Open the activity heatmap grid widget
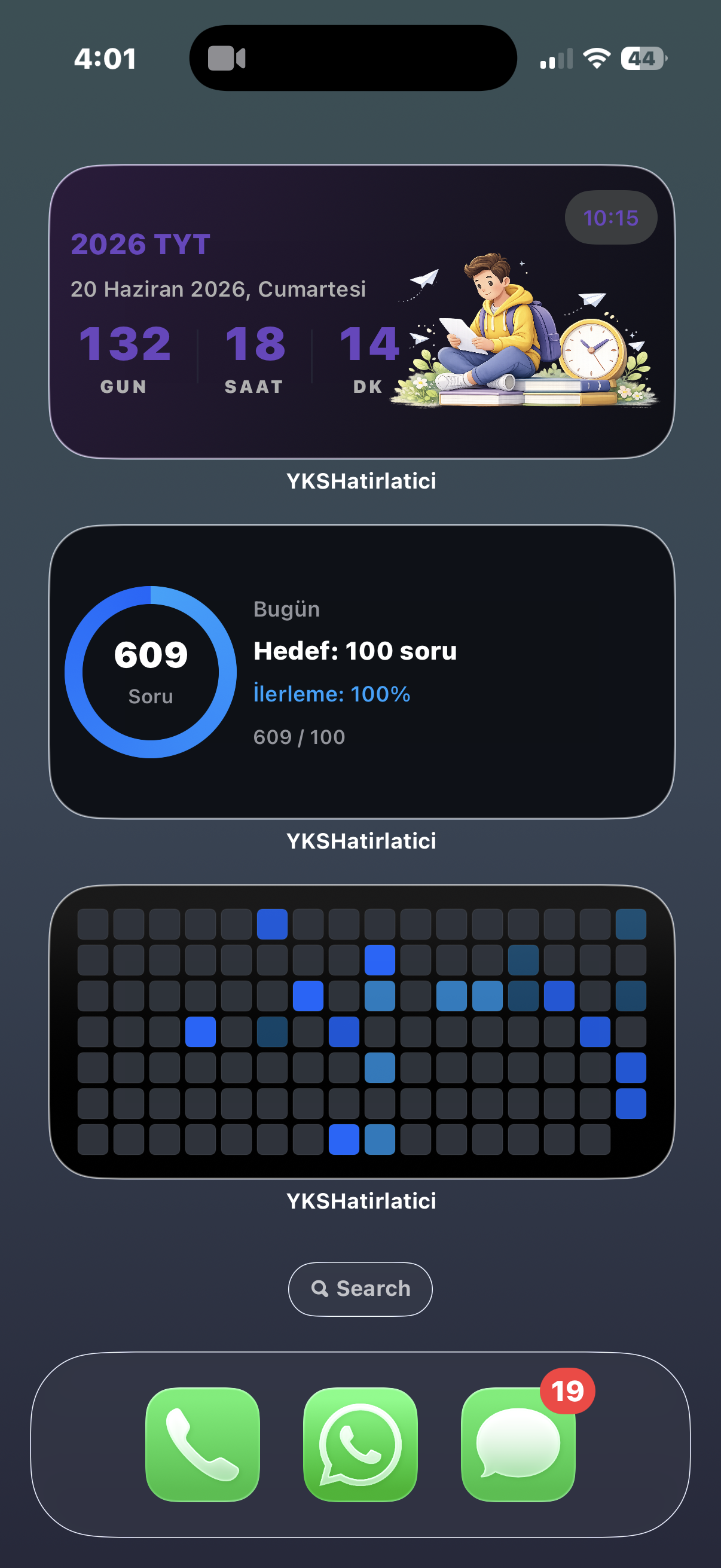Screen dimensions: 721x1568 point(362,1031)
